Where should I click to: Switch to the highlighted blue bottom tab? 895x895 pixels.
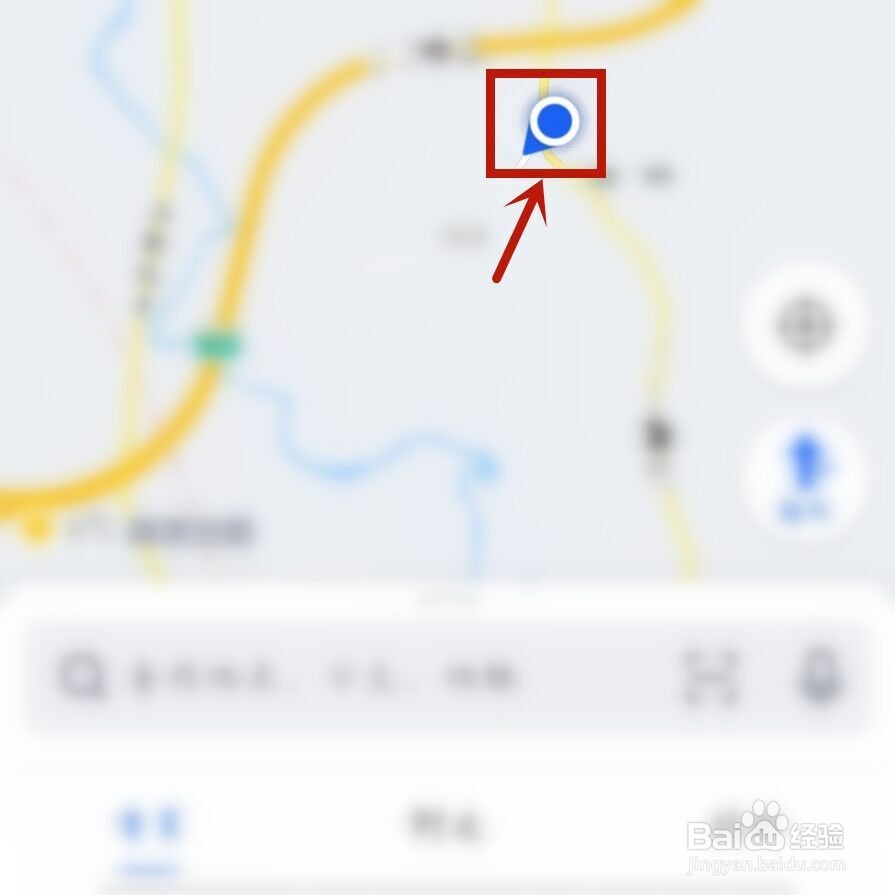(x=150, y=827)
